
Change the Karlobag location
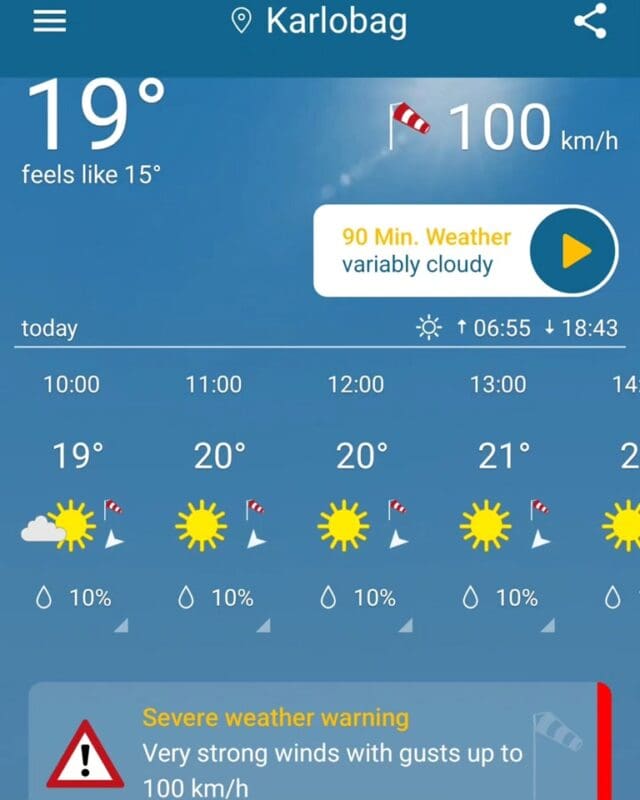tap(320, 22)
